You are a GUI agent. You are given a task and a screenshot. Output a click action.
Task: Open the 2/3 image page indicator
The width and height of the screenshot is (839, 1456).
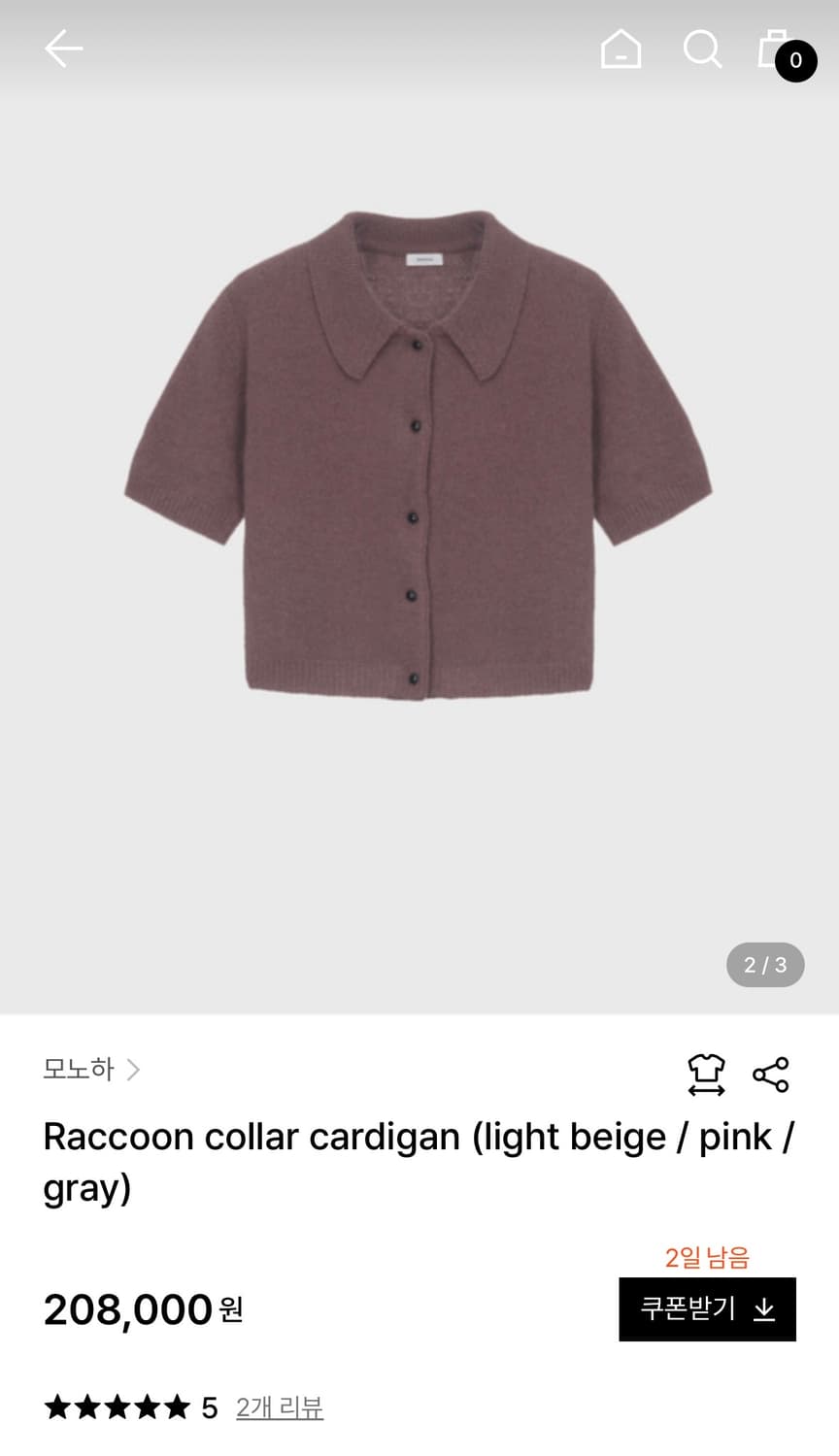pos(765,964)
